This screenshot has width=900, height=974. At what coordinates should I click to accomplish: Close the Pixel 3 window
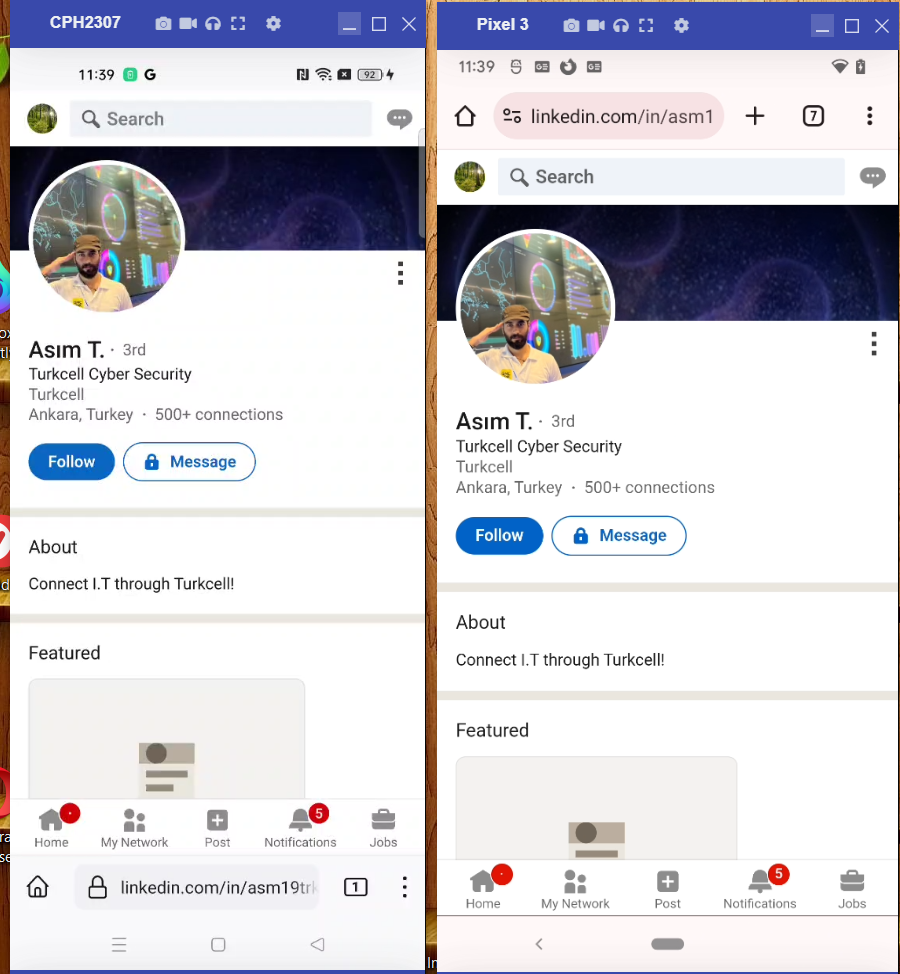[x=882, y=25]
